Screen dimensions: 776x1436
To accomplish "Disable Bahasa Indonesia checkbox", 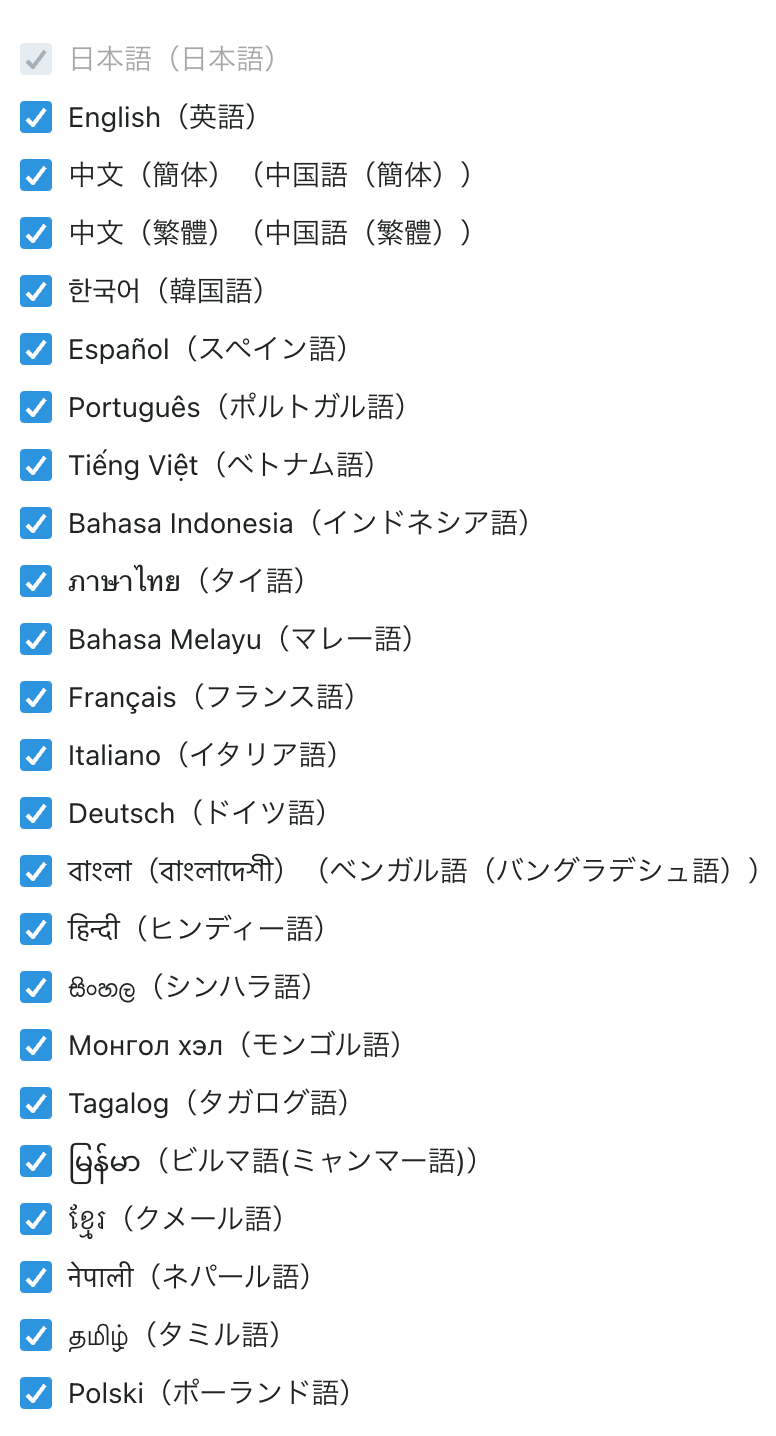I will point(36,524).
